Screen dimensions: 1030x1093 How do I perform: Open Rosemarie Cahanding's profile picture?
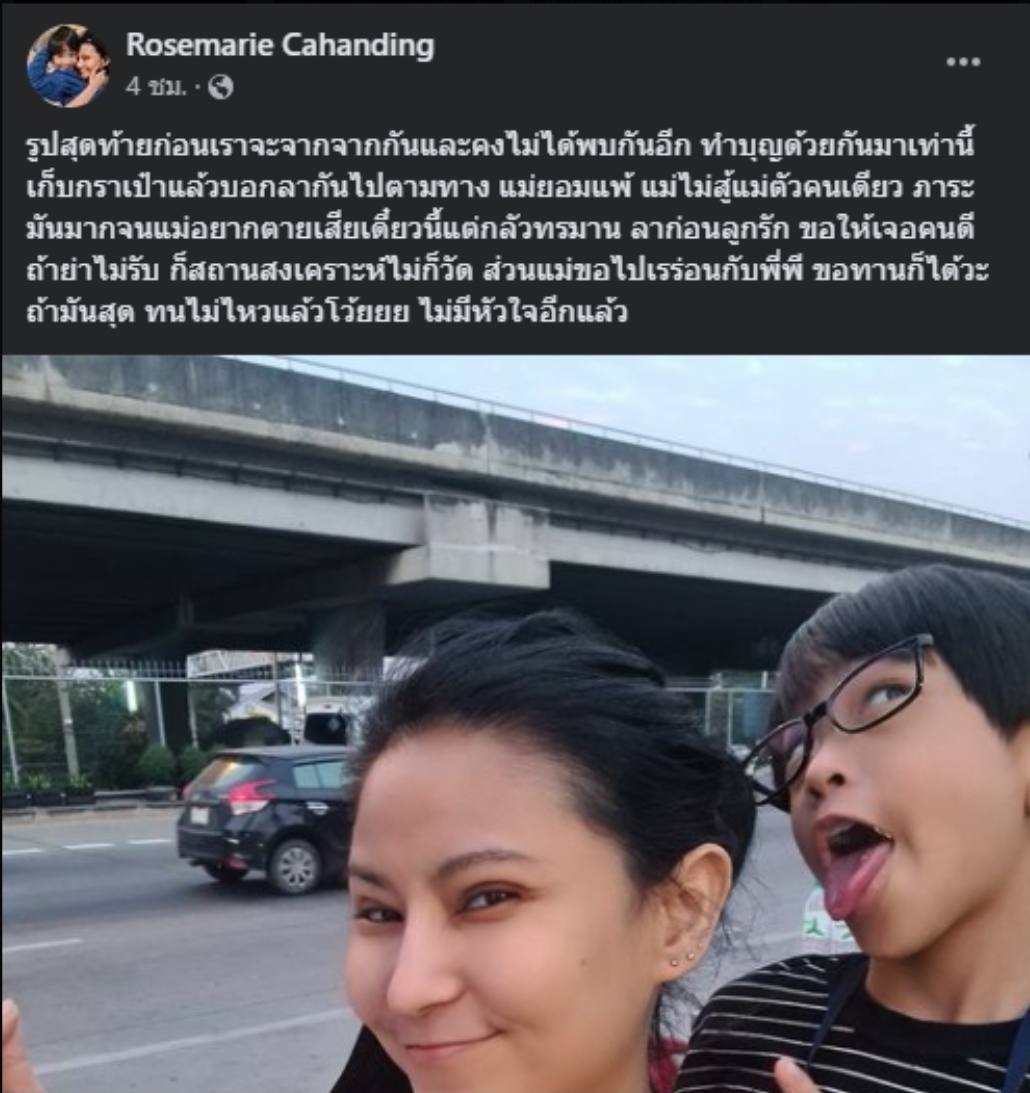67,65
